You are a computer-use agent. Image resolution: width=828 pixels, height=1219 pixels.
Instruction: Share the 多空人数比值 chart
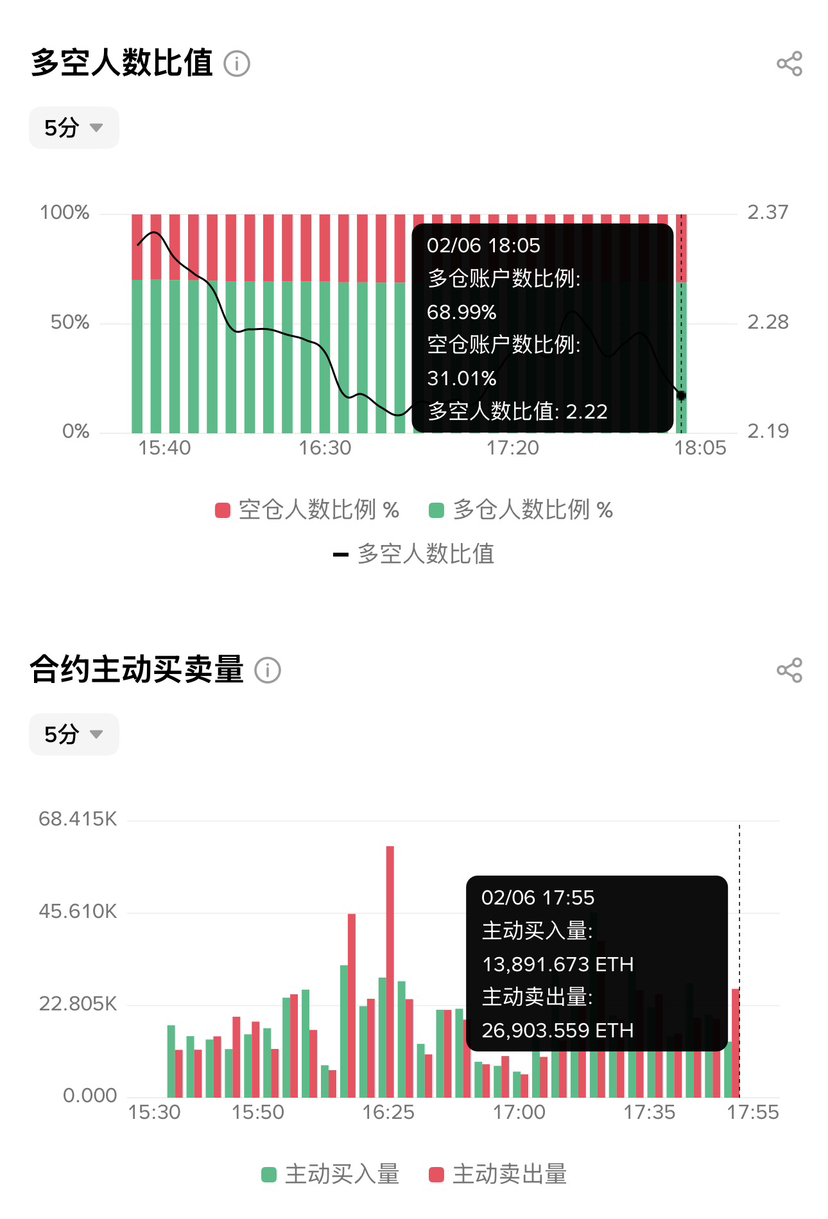point(789,64)
